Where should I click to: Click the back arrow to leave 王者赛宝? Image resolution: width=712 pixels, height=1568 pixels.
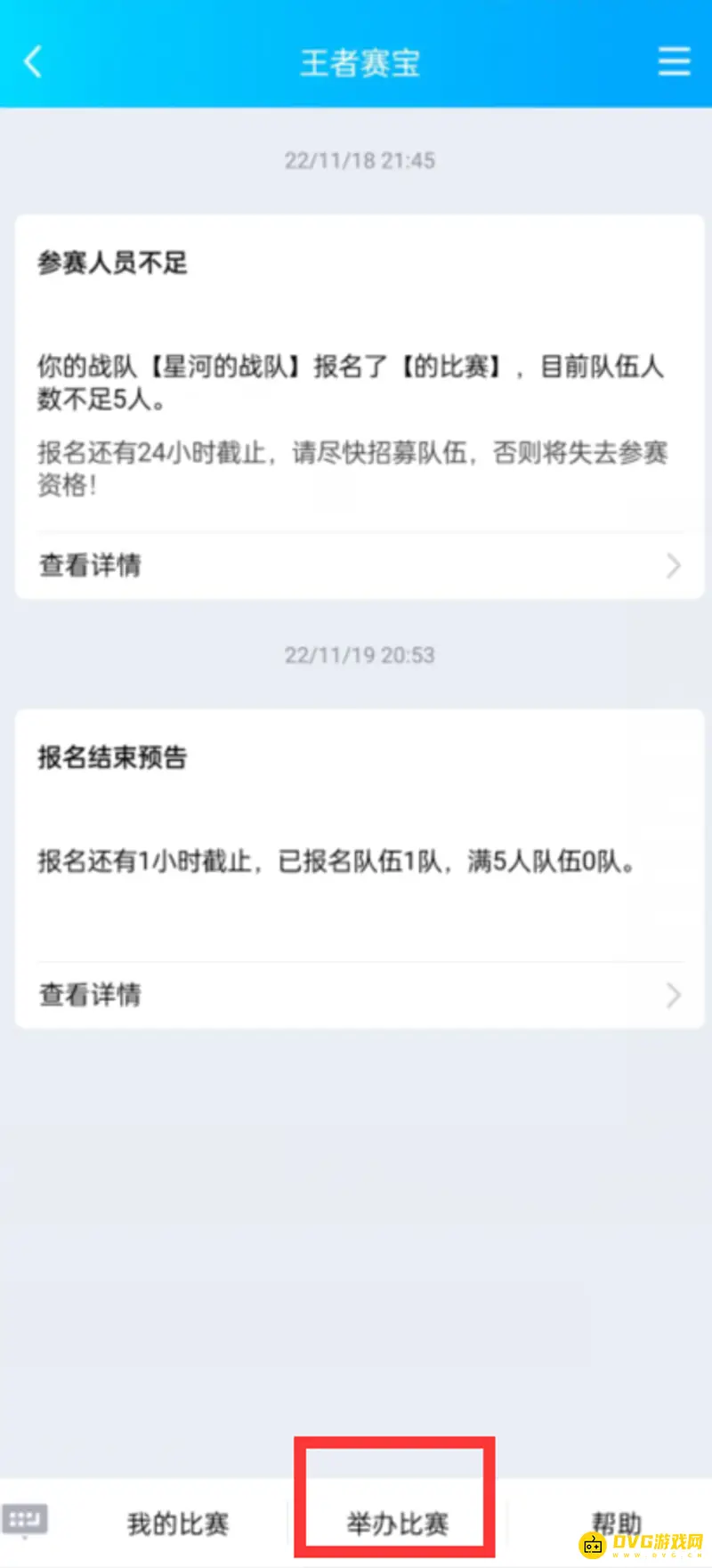click(x=34, y=61)
